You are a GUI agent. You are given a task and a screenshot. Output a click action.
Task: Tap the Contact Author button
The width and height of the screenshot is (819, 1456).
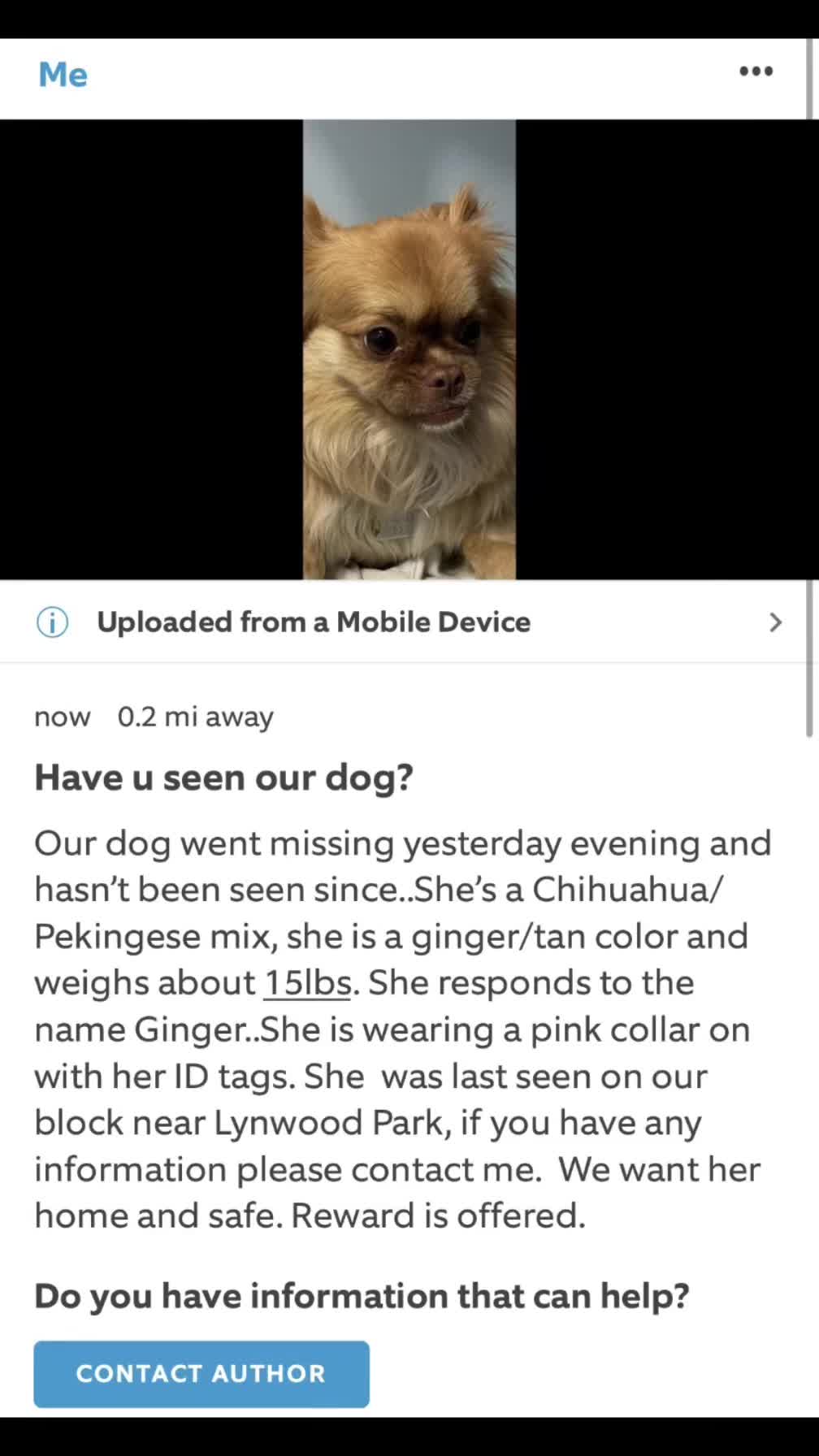(201, 1373)
